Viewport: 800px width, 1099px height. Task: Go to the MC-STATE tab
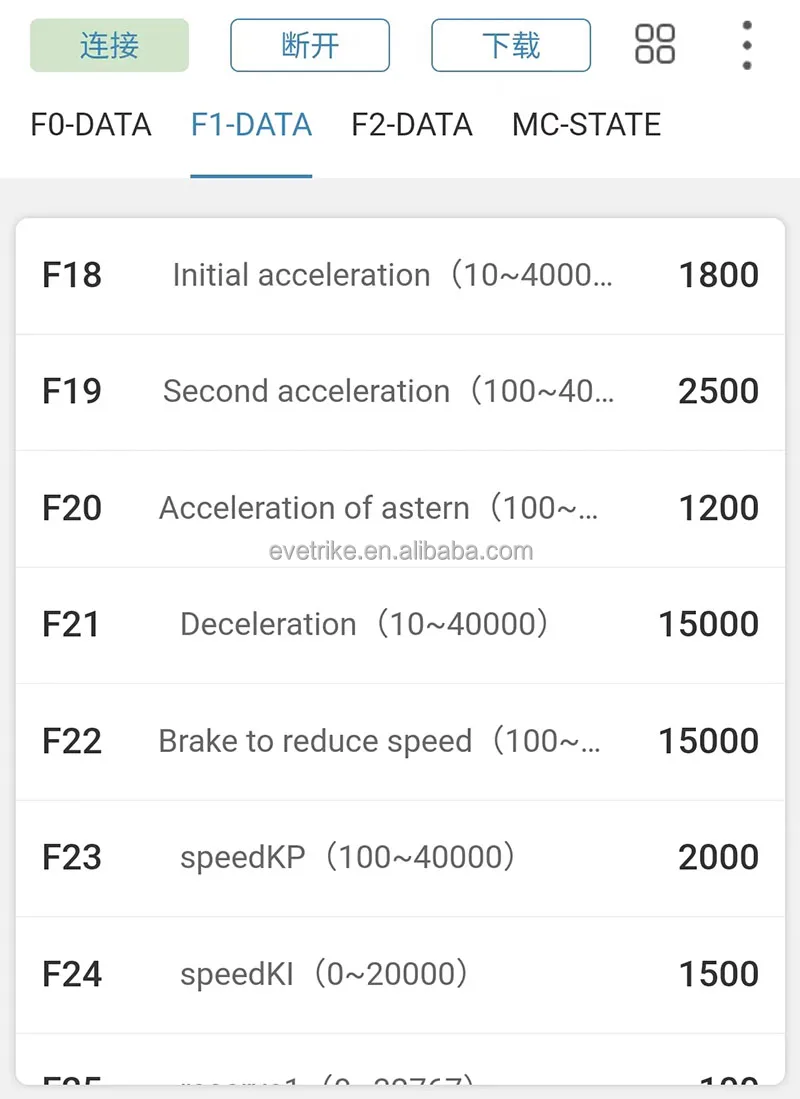[586, 125]
